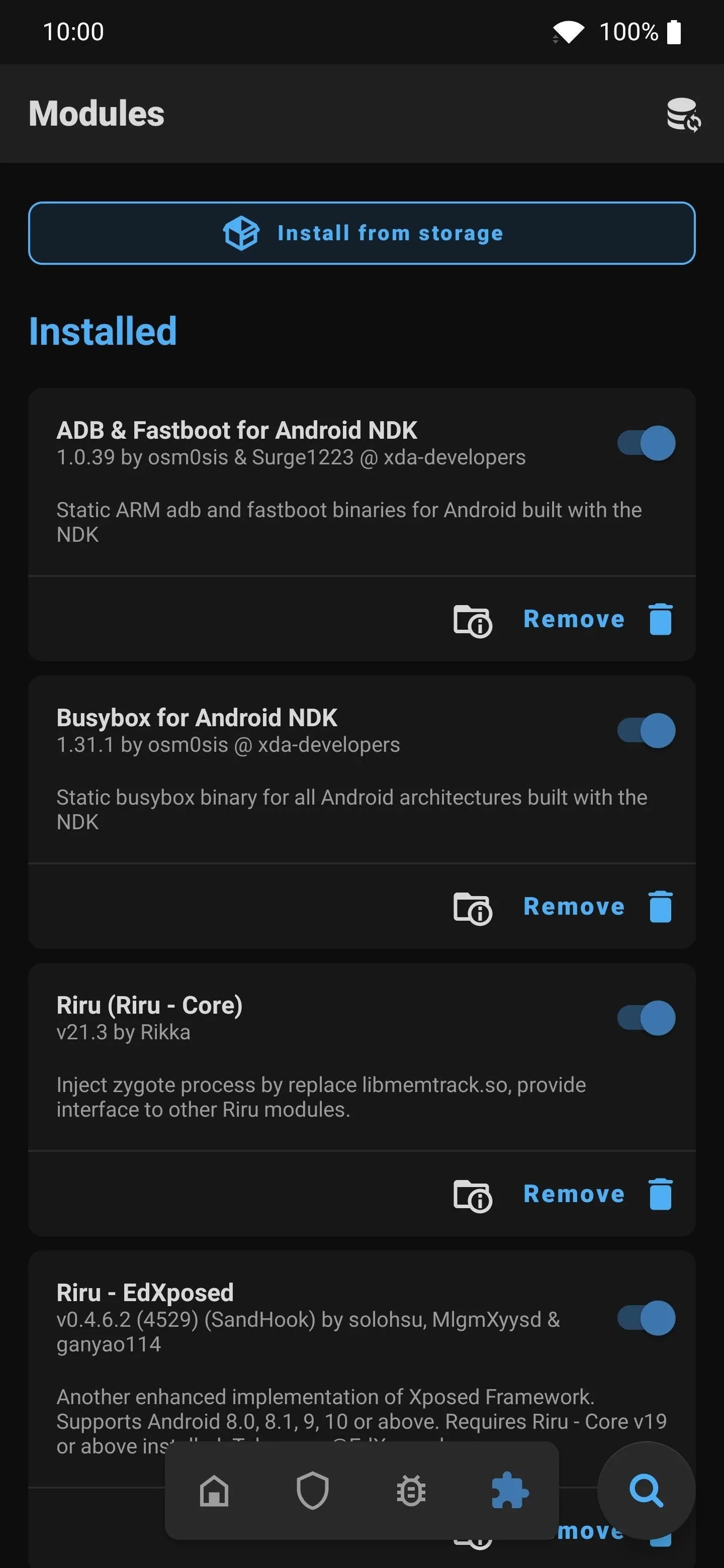Remove ADB & Fastboot for Android NDK module
This screenshot has width=724, height=1568.
click(x=598, y=619)
